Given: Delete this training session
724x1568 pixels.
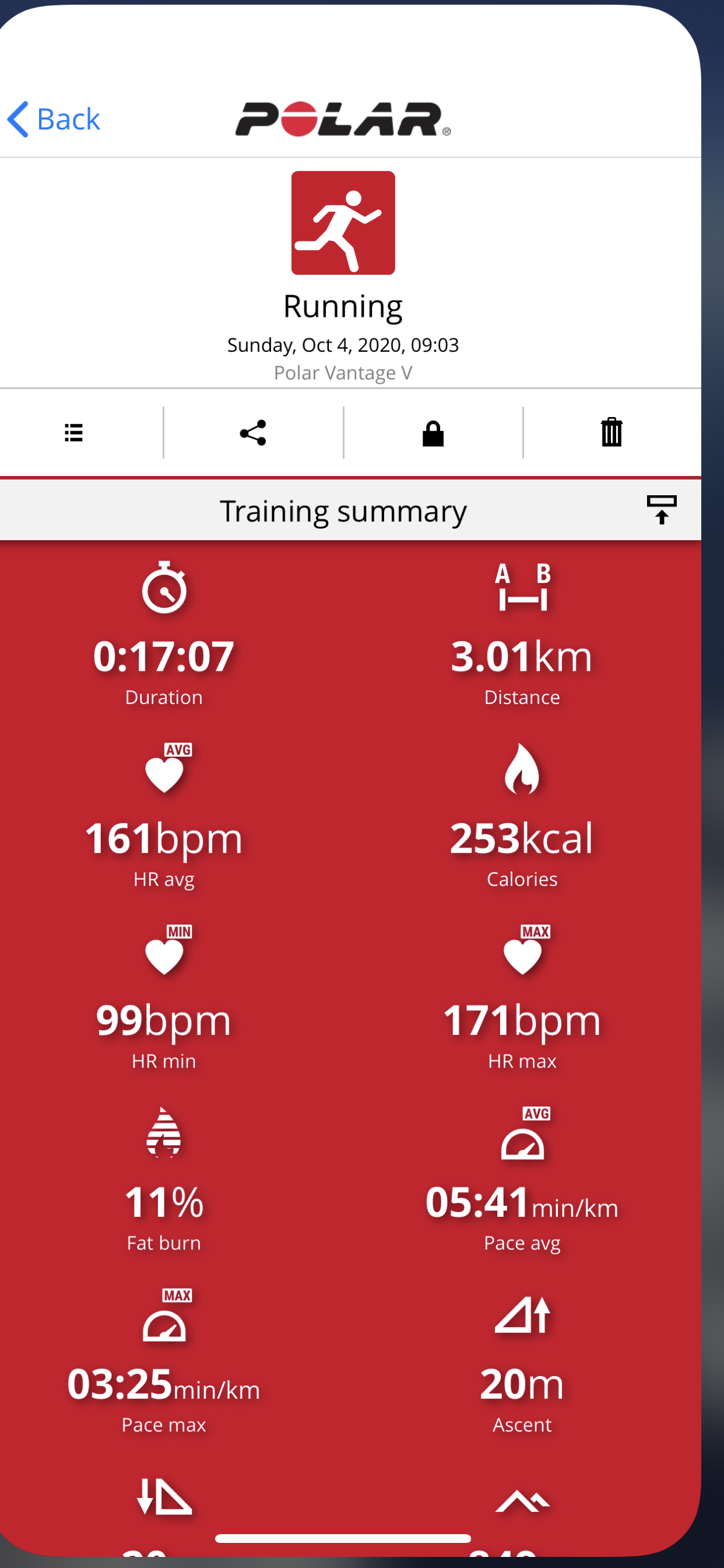Looking at the screenshot, I should pos(611,433).
